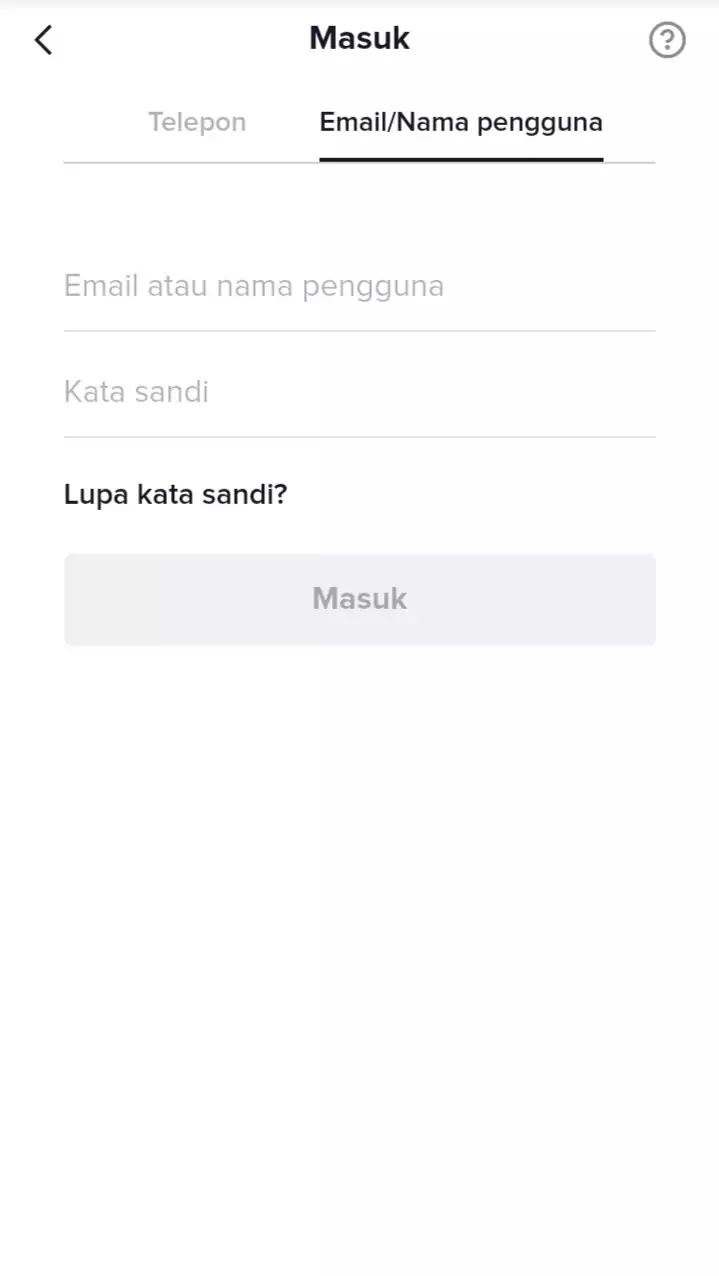The width and height of the screenshot is (719, 1276).
Task: Focus the Email atau nama pengguna field
Action: click(359, 287)
